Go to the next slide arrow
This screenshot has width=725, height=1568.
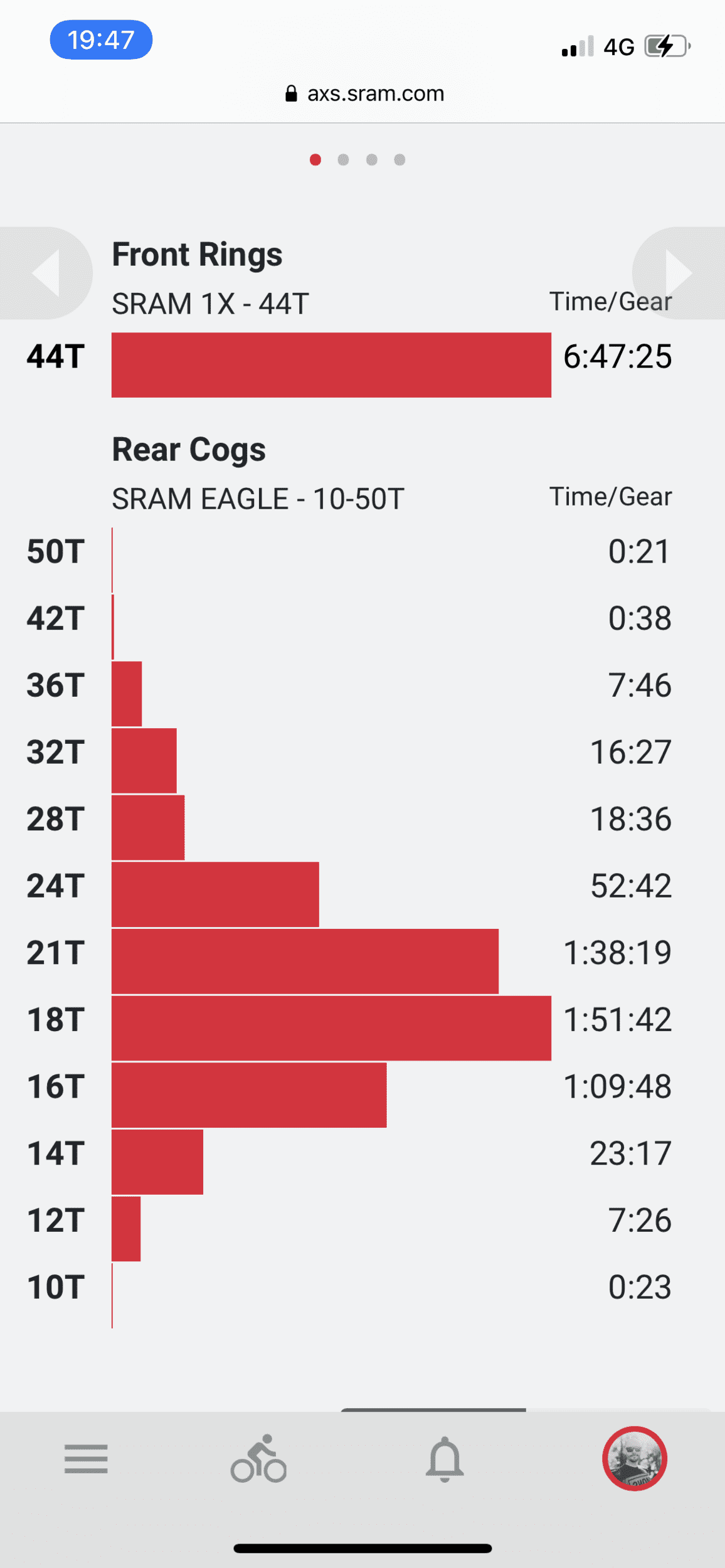[x=679, y=273]
